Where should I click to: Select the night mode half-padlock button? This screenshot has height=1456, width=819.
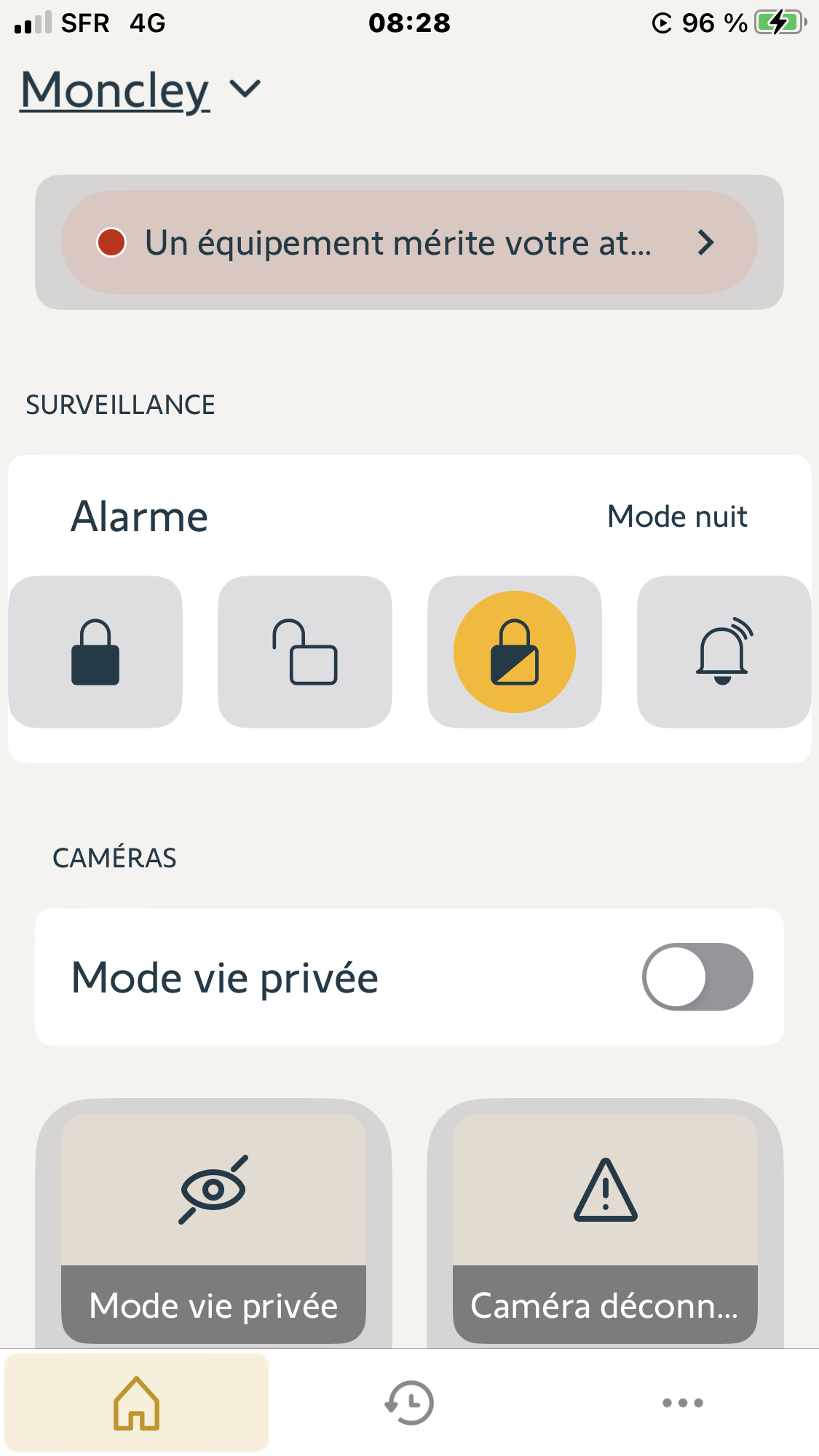tap(515, 652)
